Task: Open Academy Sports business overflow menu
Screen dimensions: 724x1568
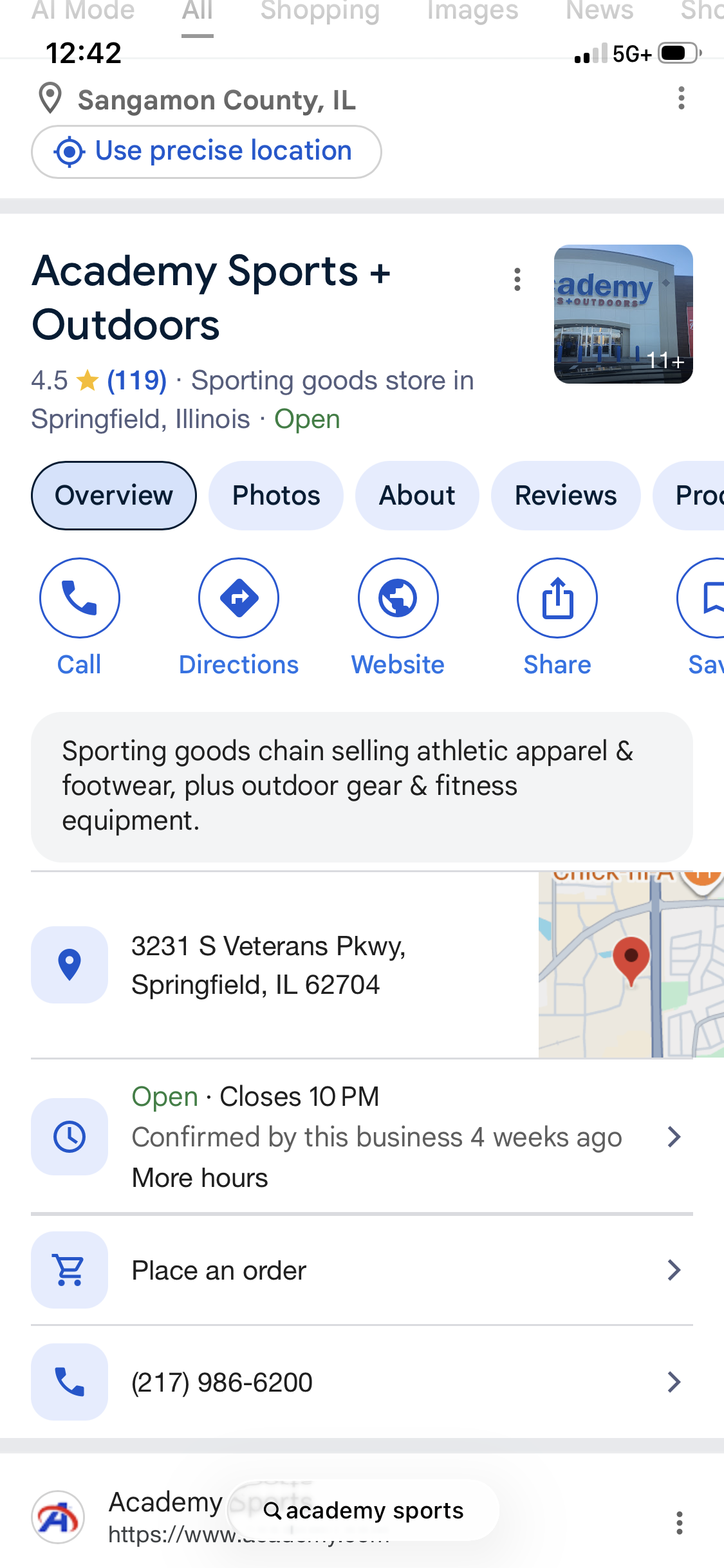Action: [x=517, y=279]
